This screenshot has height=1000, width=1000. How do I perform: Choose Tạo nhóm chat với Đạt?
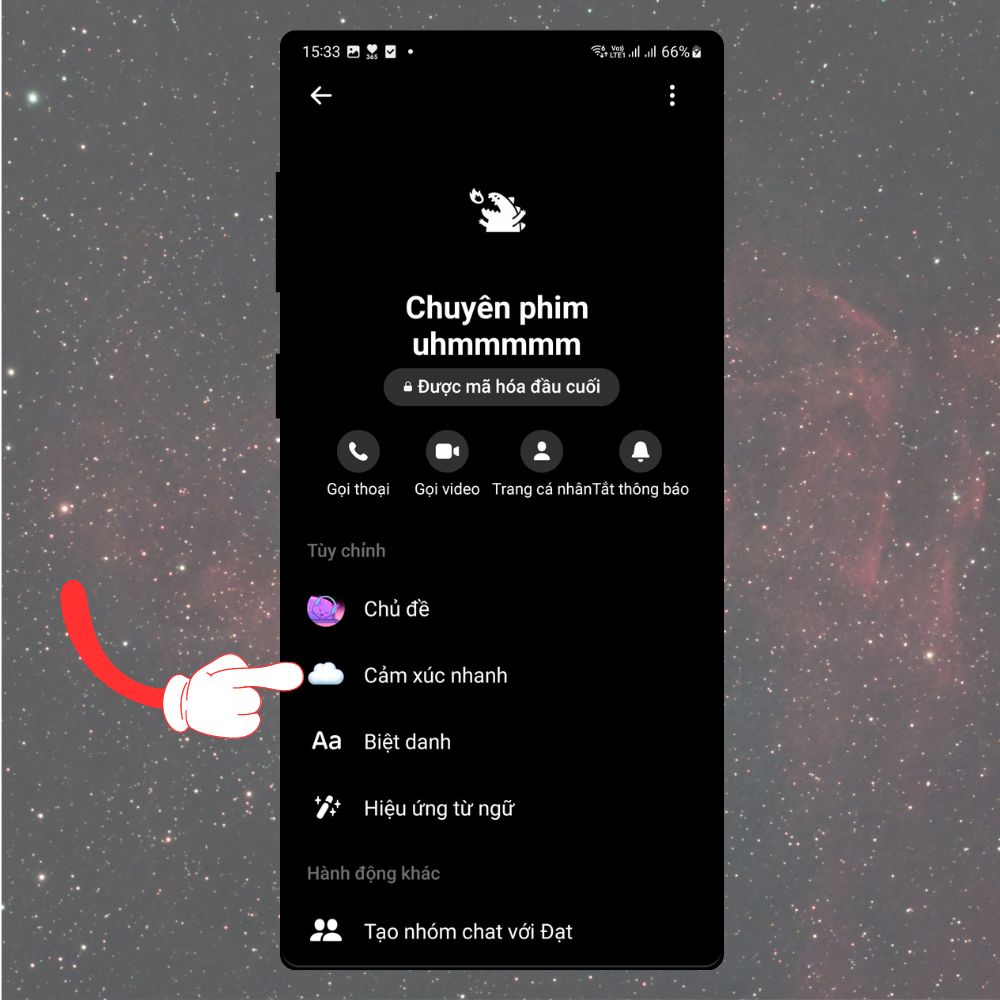coord(468,931)
